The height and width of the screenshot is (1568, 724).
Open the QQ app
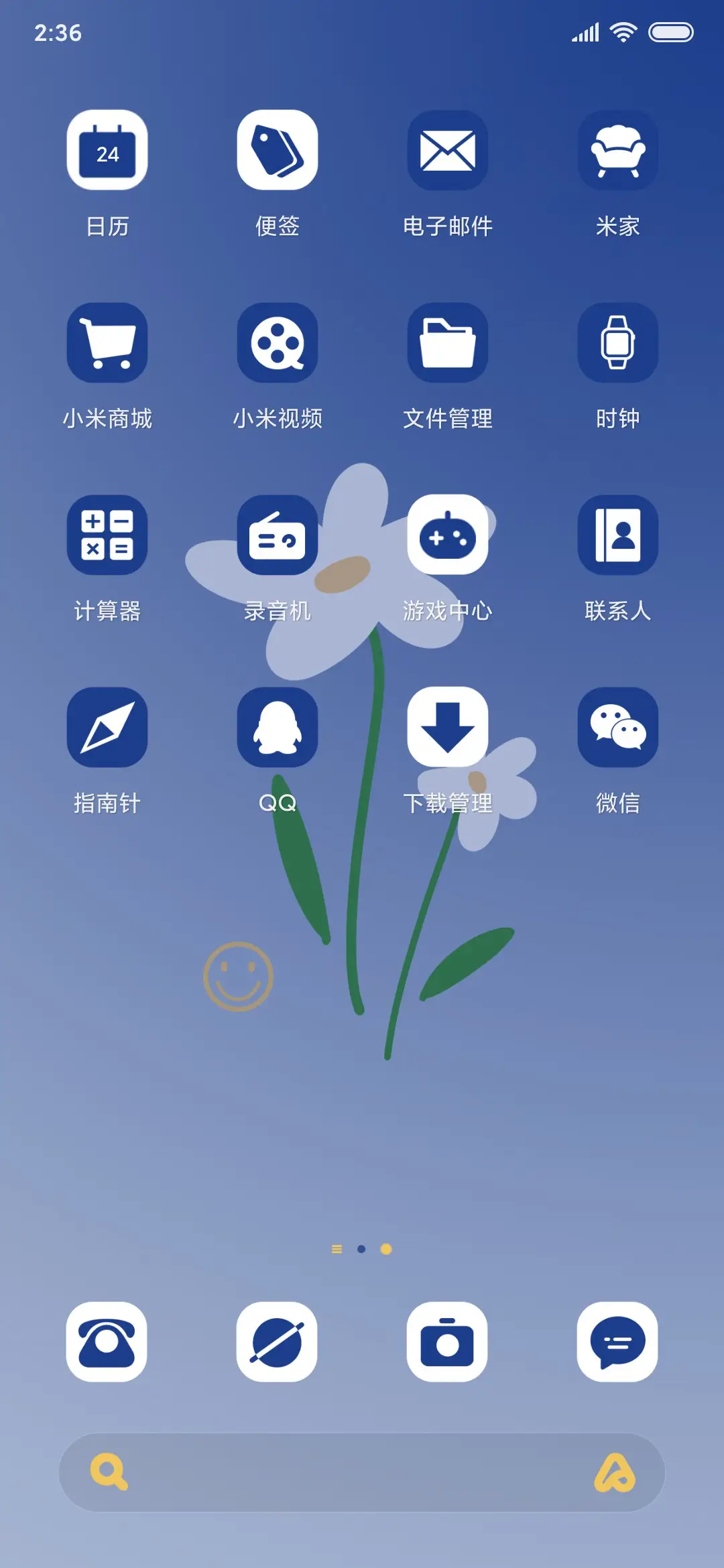[x=278, y=727]
